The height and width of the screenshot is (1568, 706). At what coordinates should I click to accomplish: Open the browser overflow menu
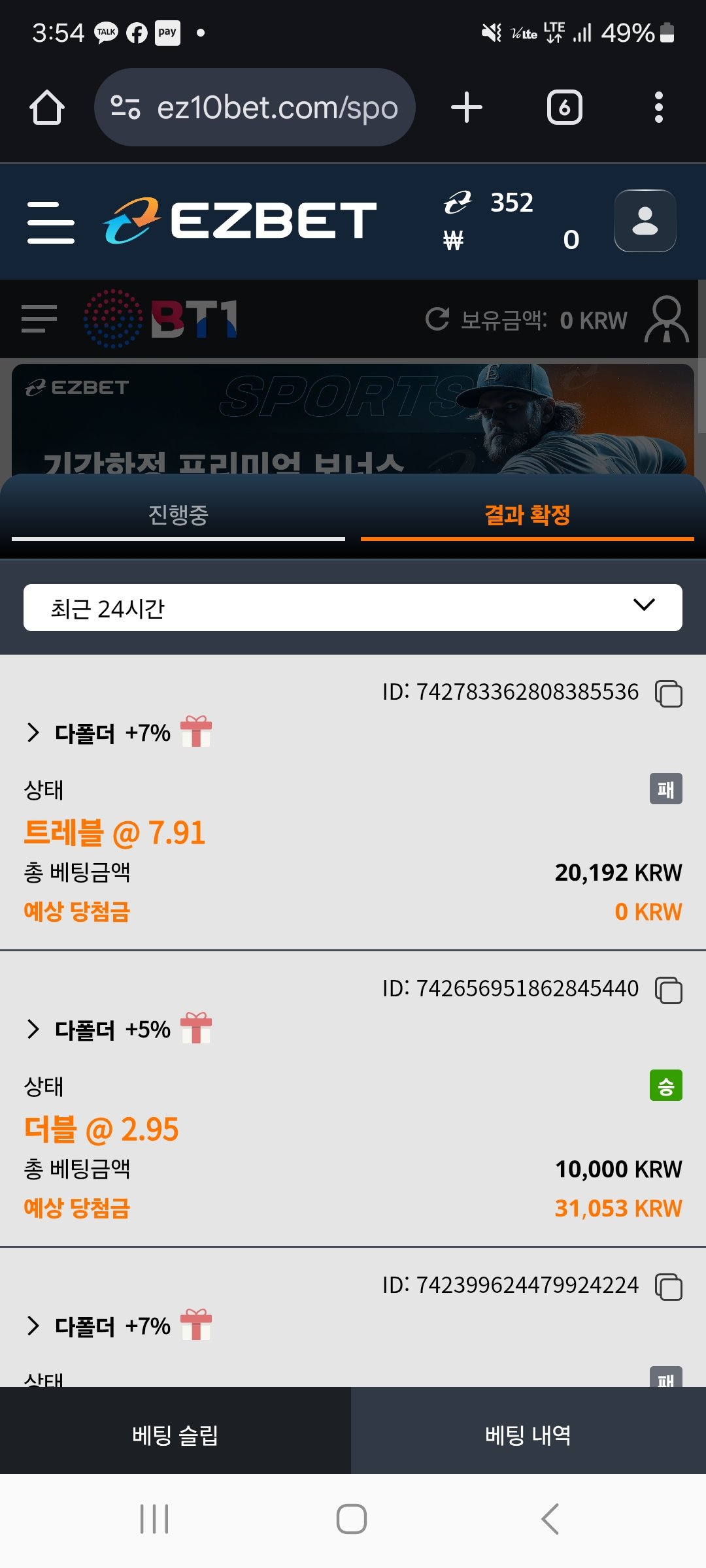(x=658, y=108)
